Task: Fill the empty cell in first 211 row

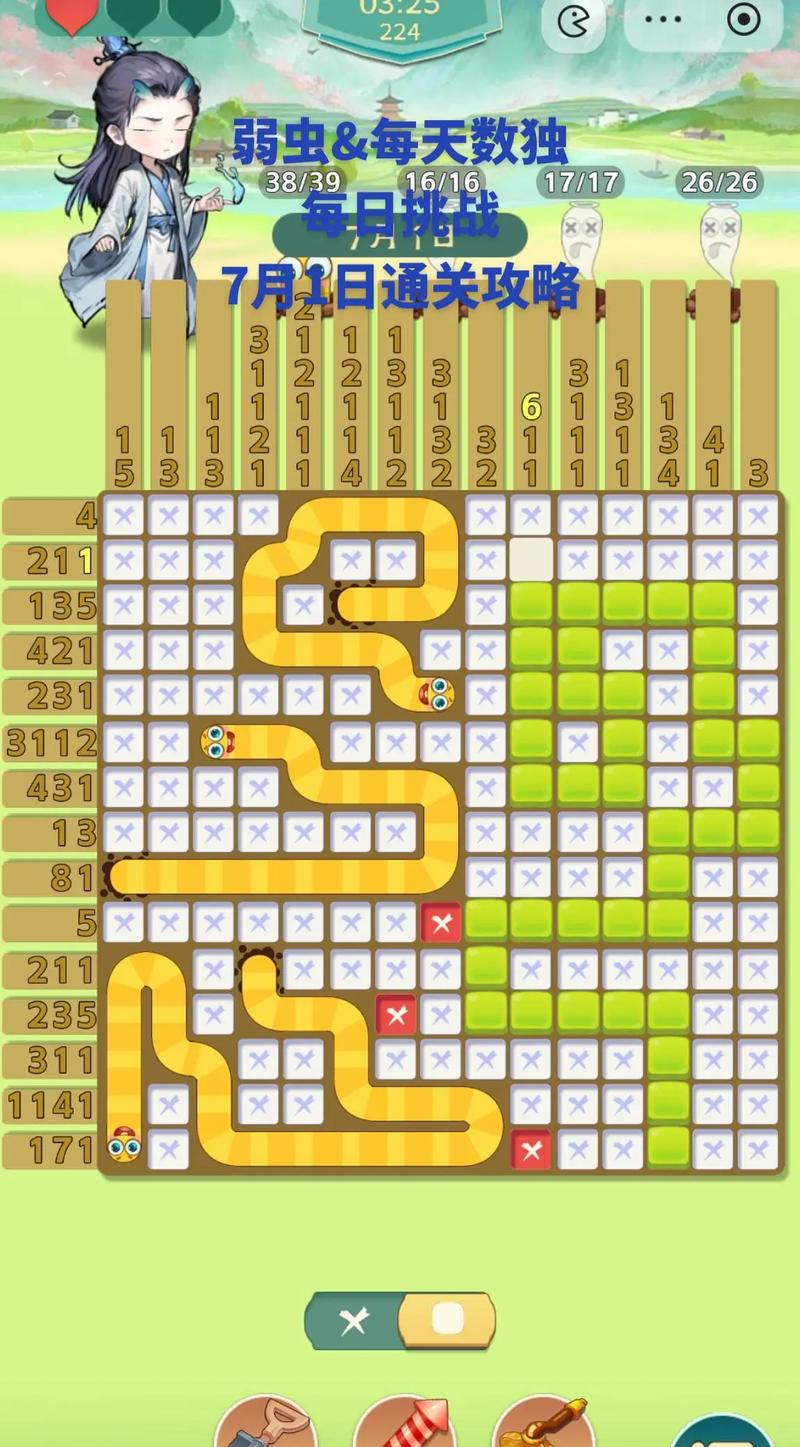Action: [x=531, y=560]
